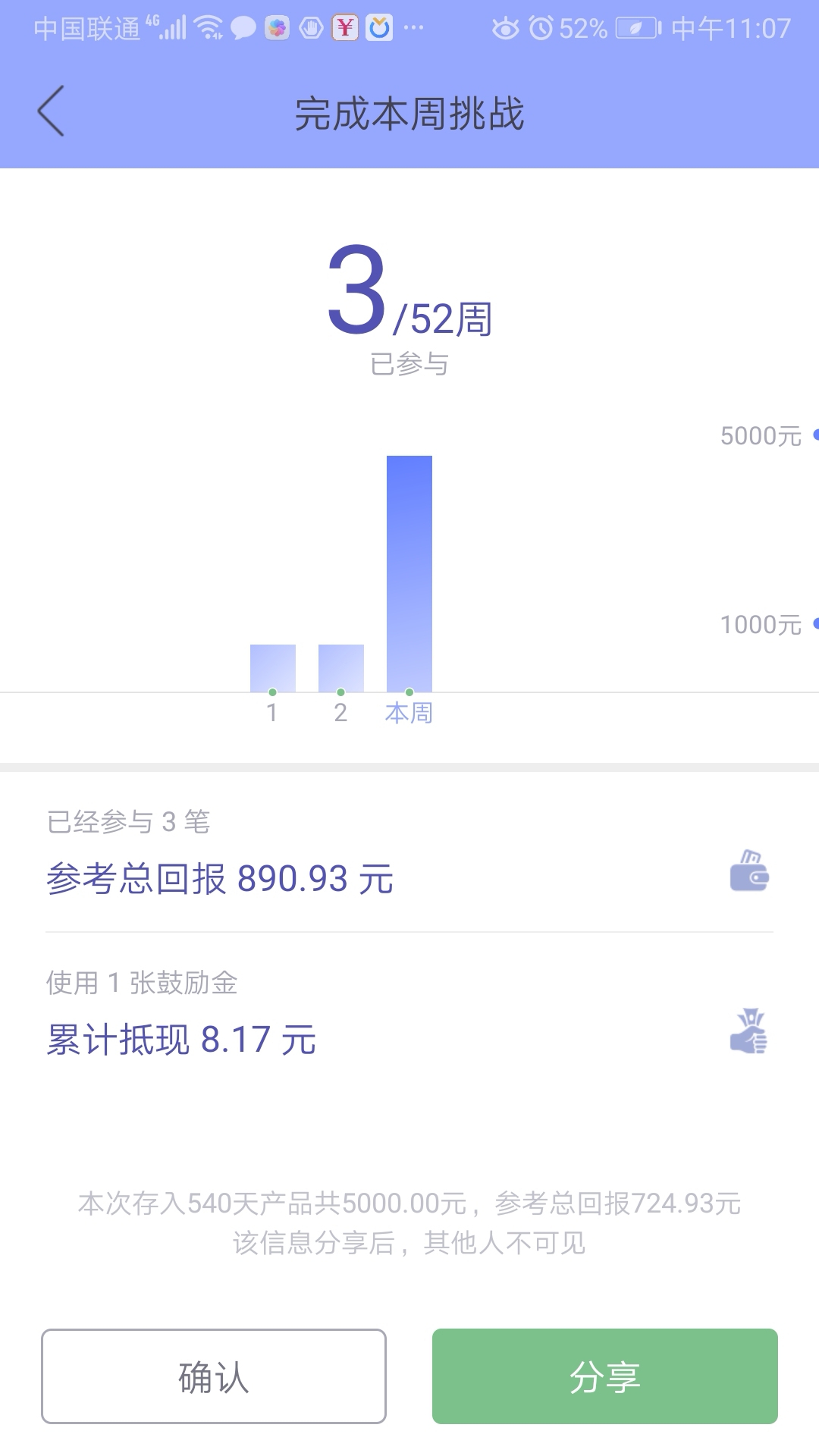Share the challenge with the 分享 button

605,1376
